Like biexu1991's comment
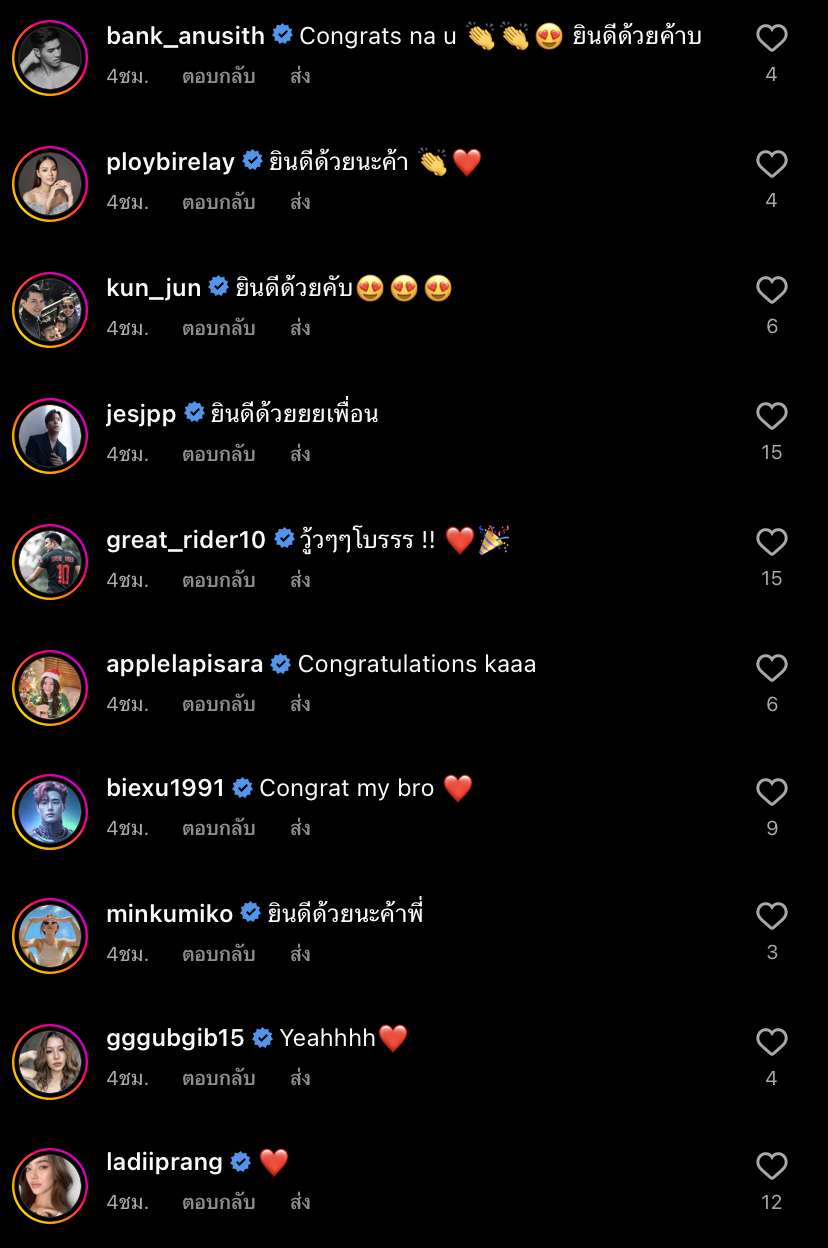 (x=771, y=793)
